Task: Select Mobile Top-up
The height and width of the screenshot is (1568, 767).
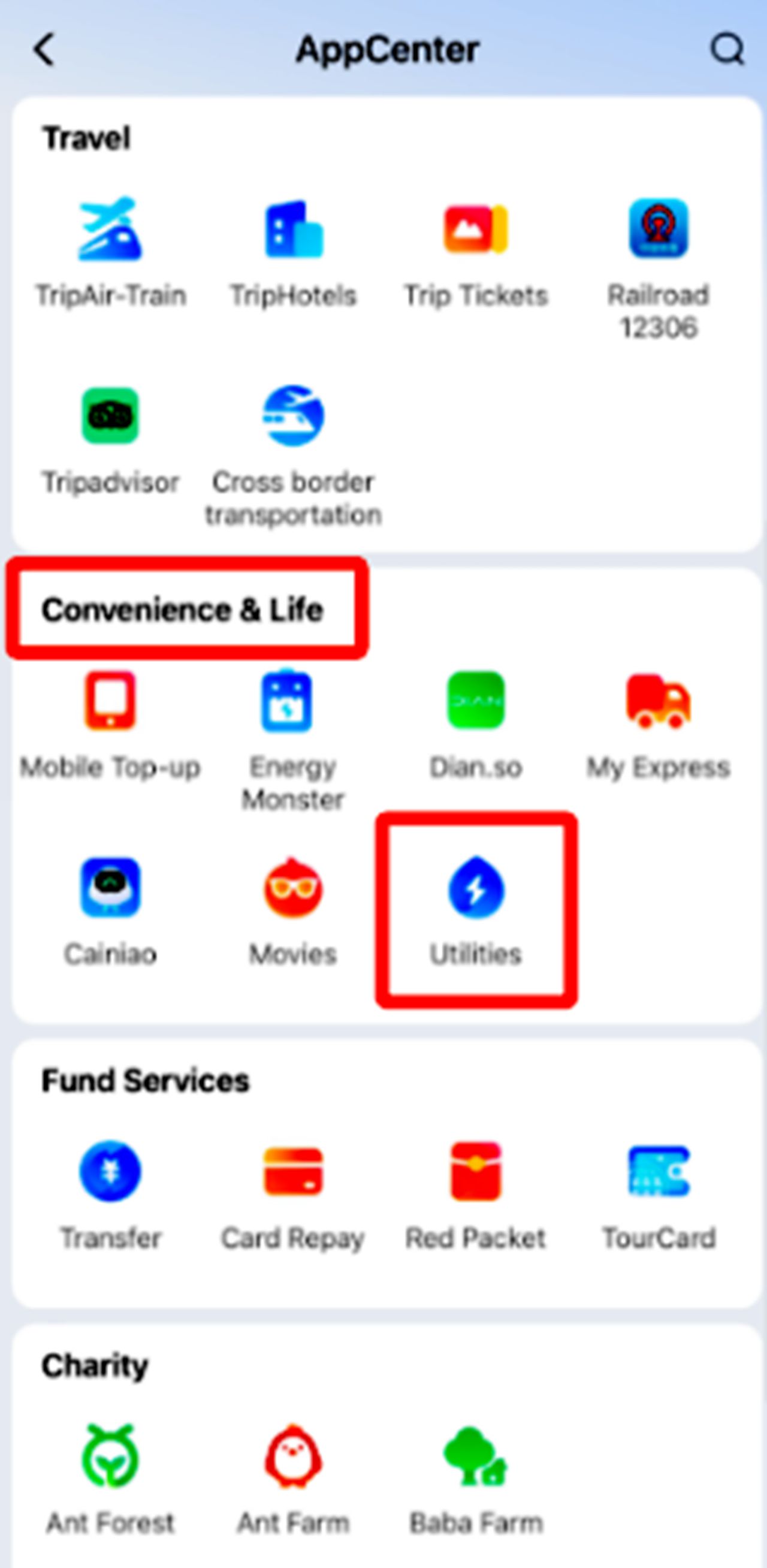Action: (110, 701)
